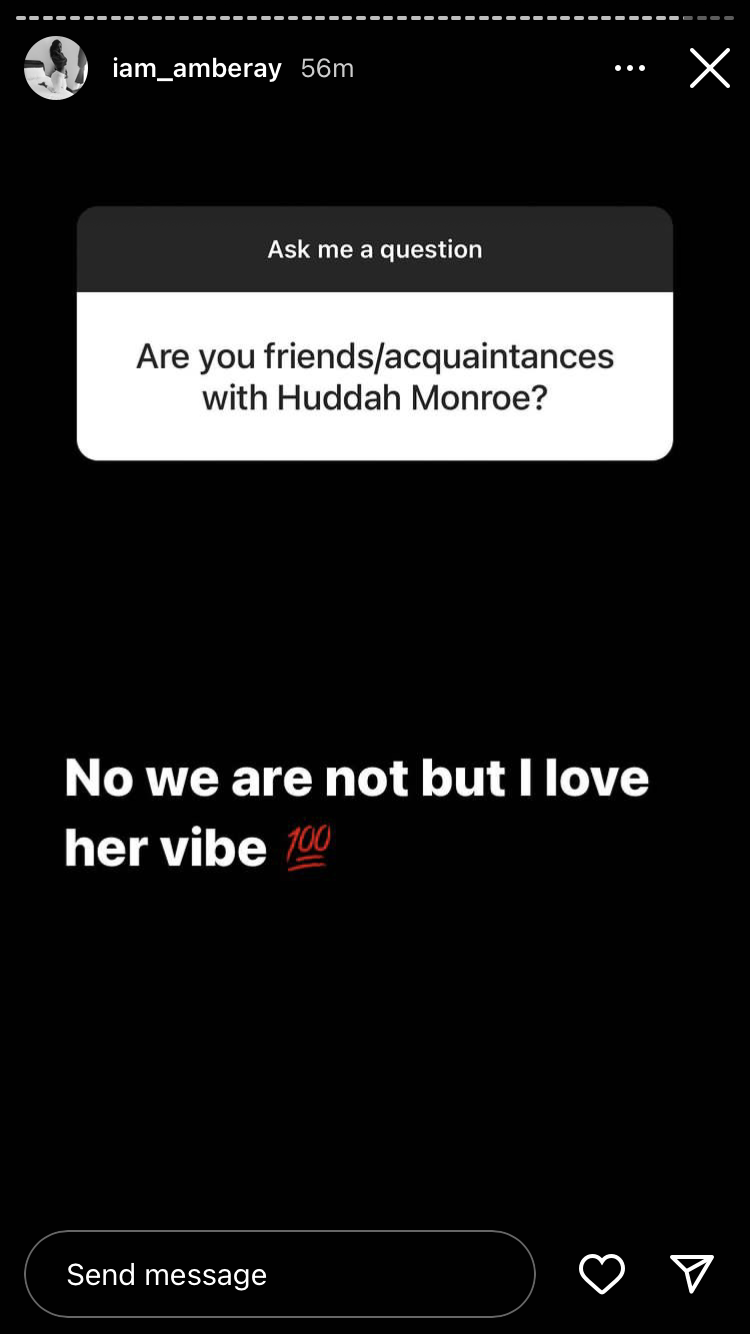Open iam_amberay's profile picture
This screenshot has height=1334, width=750.
(x=56, y=68)
